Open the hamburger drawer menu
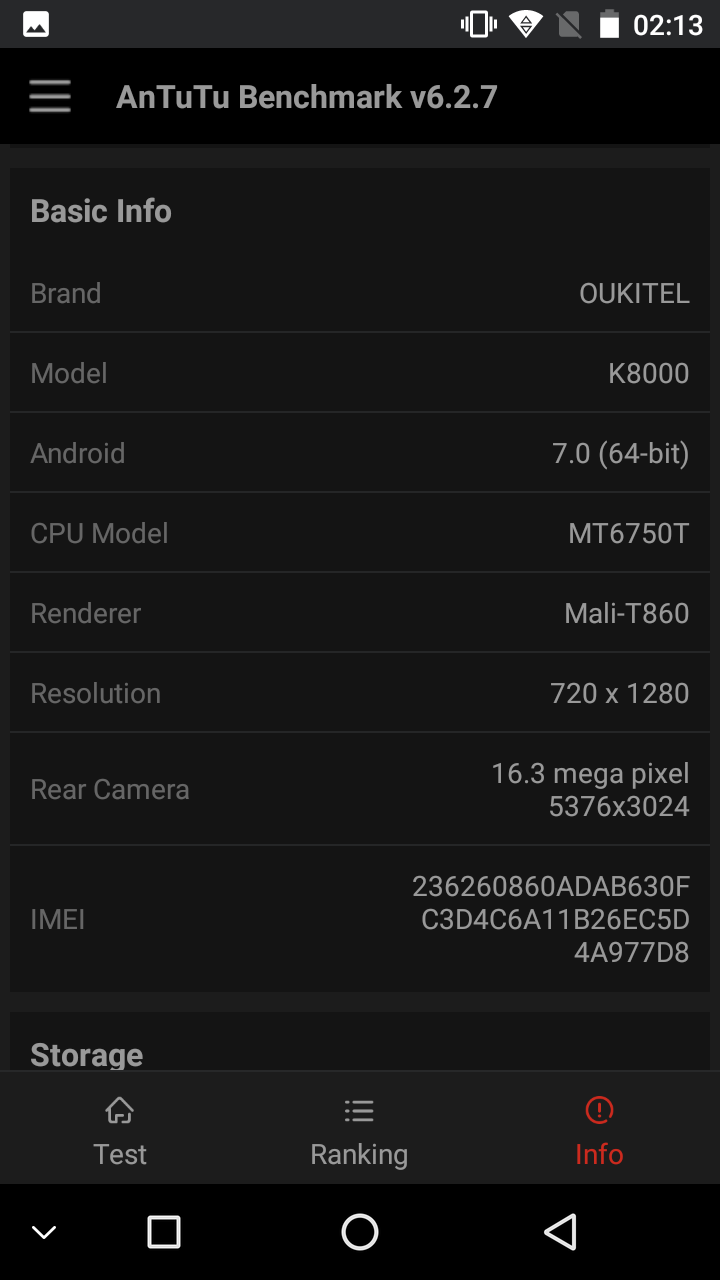Viewport: 720px width, 1280px height. coord(49,97)
